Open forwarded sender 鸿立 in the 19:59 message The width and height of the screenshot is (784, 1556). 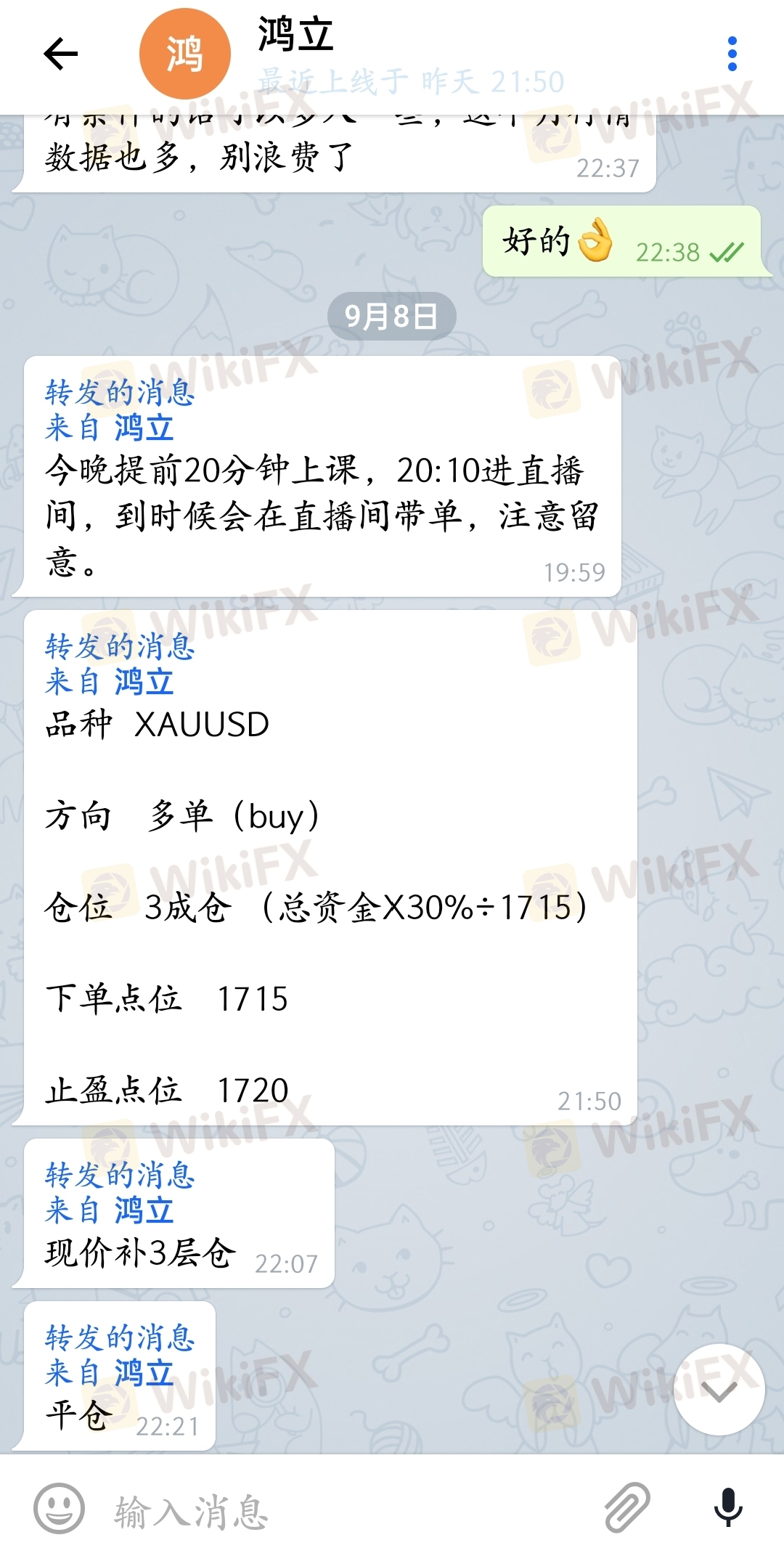coord(144,428)
